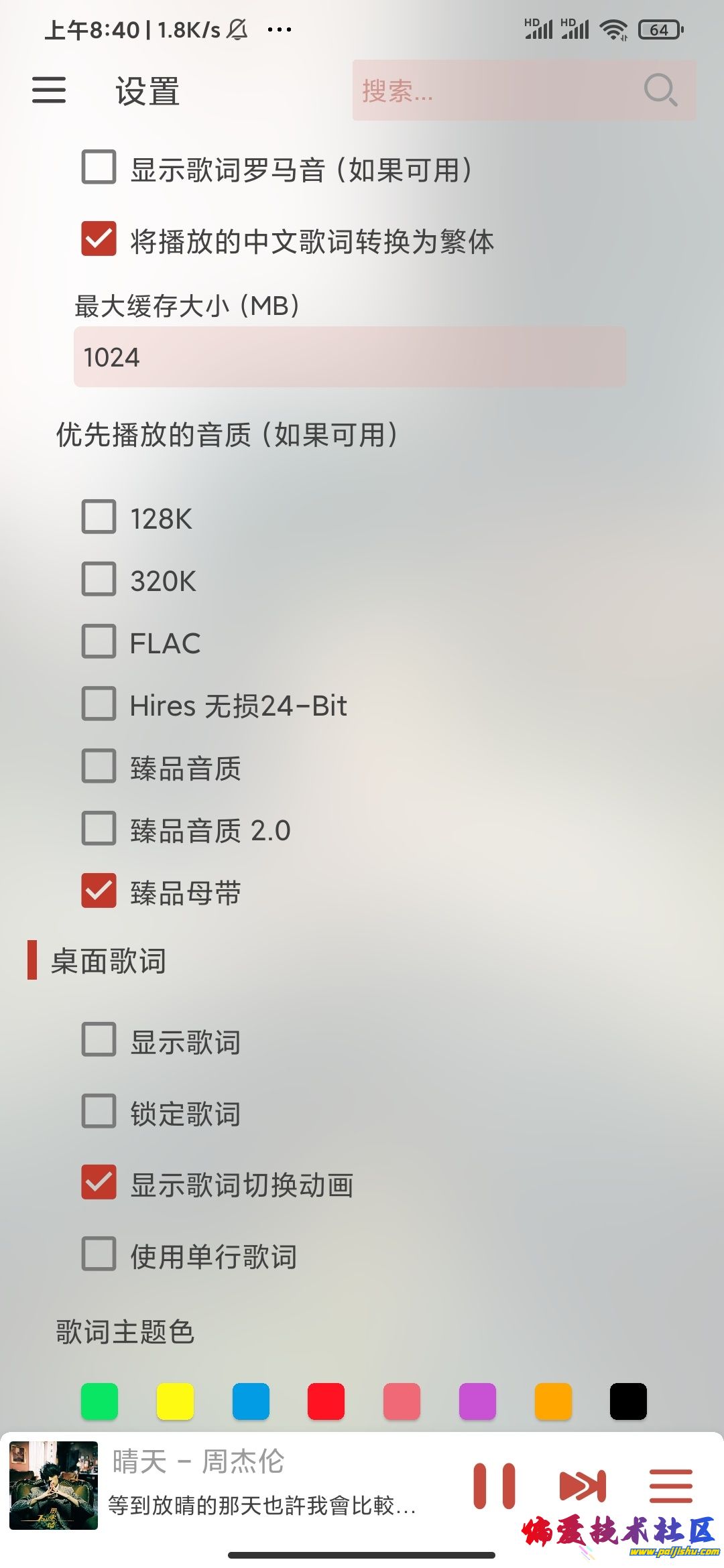Edit the 最大缓存大小 field showing 1024
This screenshot has height=1568, width=724.
coord(349,357)
